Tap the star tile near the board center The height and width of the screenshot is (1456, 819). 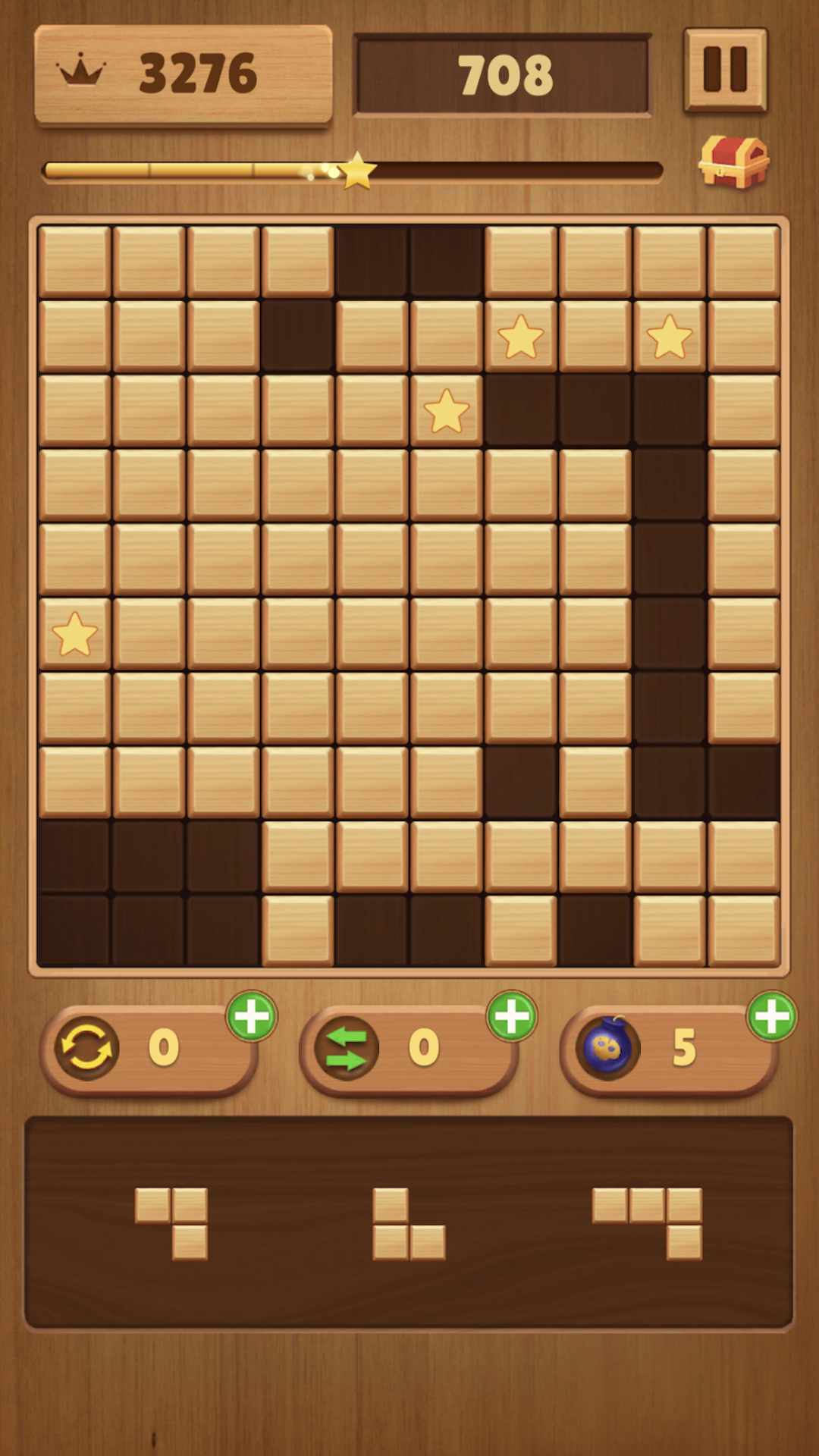pos(447,409)
